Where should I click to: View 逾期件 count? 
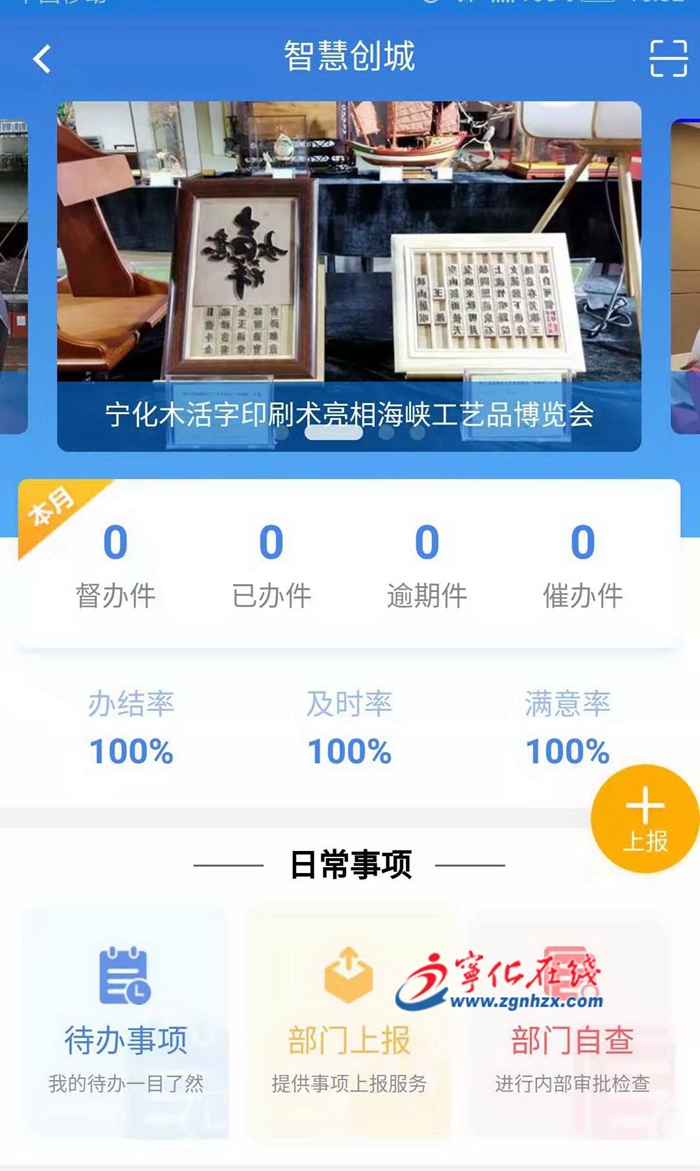pyautogui.click(x=427, y=566)
